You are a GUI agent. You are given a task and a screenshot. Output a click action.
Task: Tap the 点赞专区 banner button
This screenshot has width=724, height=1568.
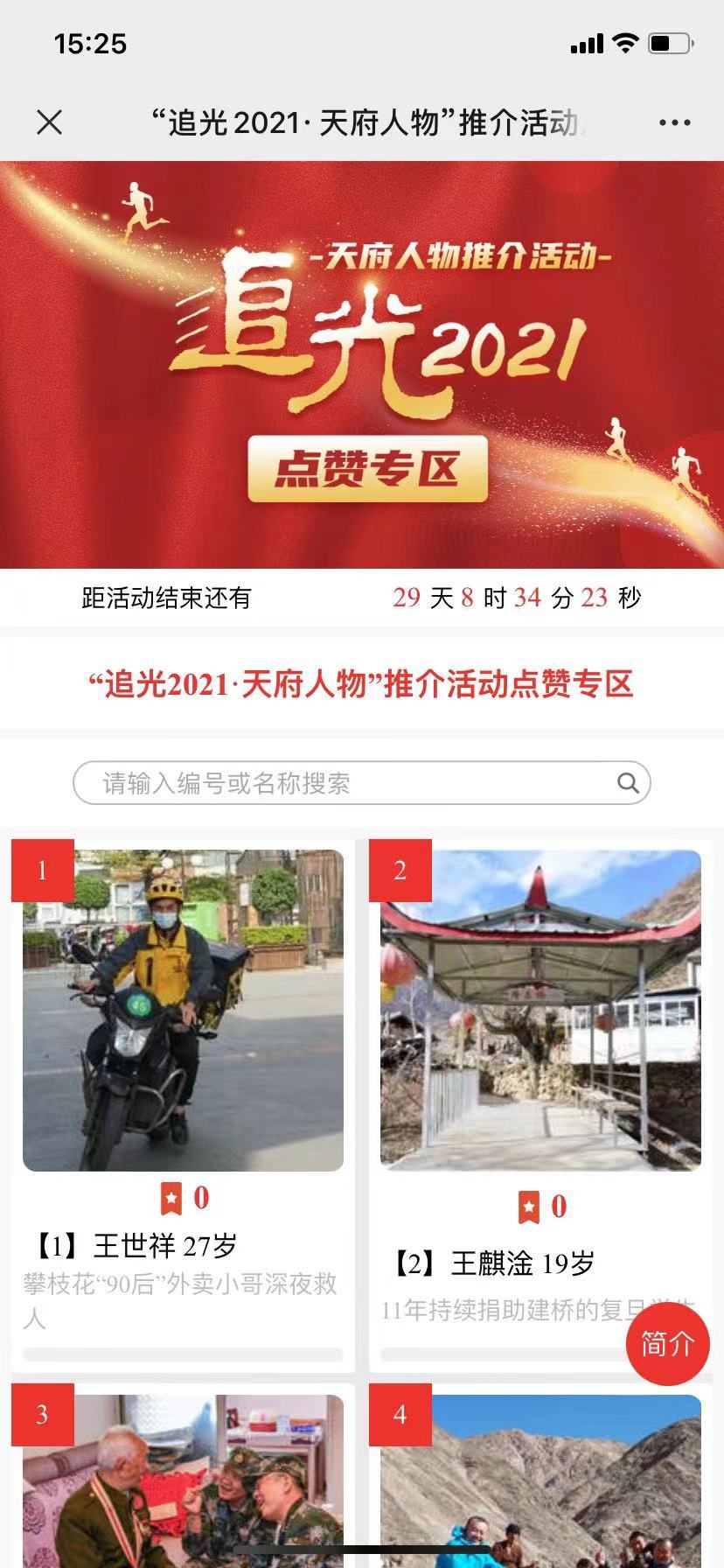pyautogui.click(x=367, y=470)
